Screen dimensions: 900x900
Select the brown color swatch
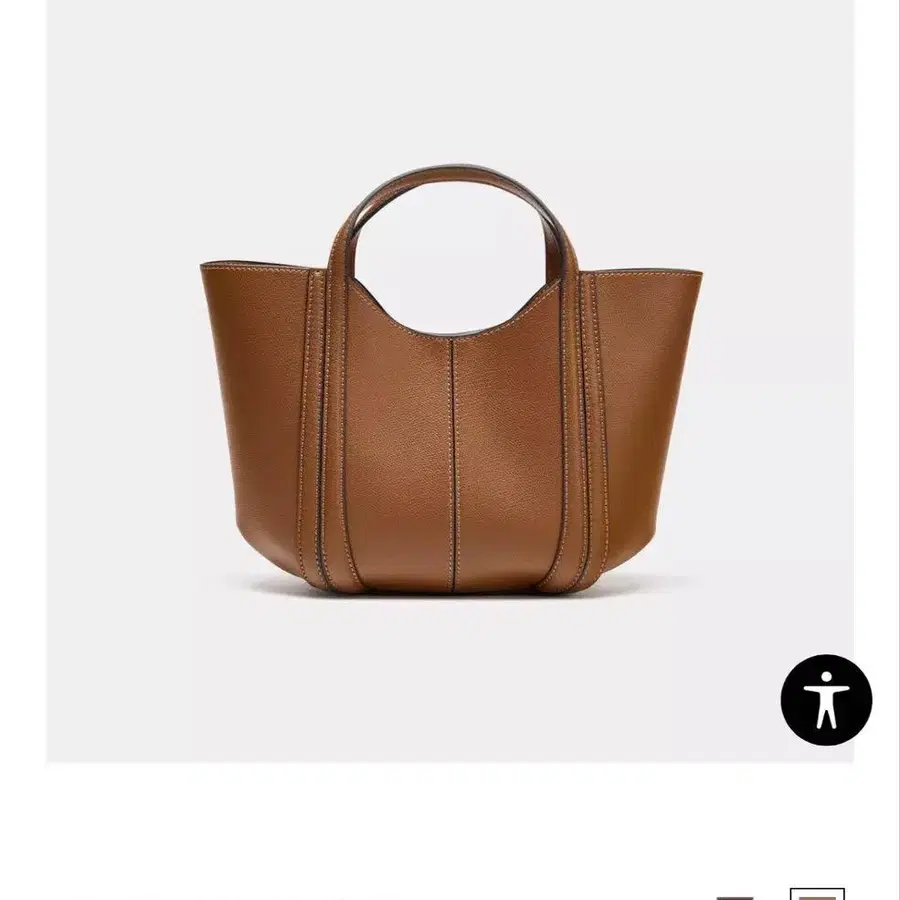tap(816, 894)
